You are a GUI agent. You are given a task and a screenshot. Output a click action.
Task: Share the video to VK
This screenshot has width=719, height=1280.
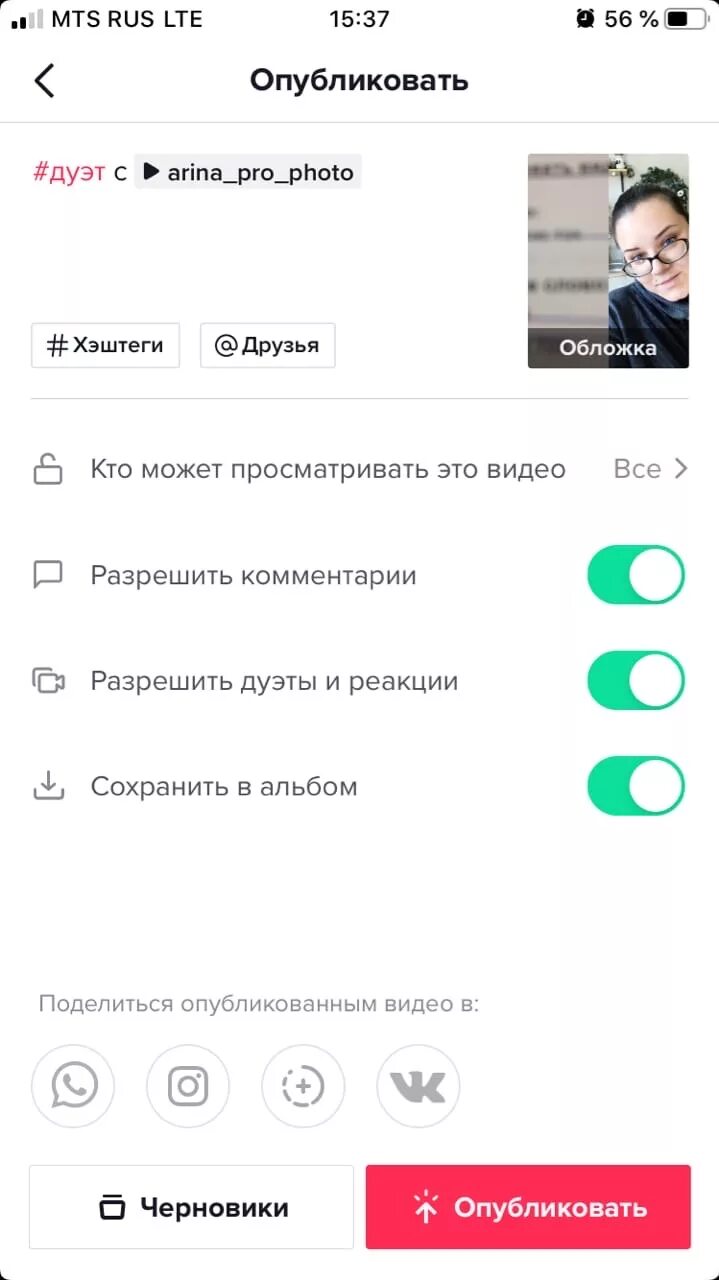tap(418, 1087)
